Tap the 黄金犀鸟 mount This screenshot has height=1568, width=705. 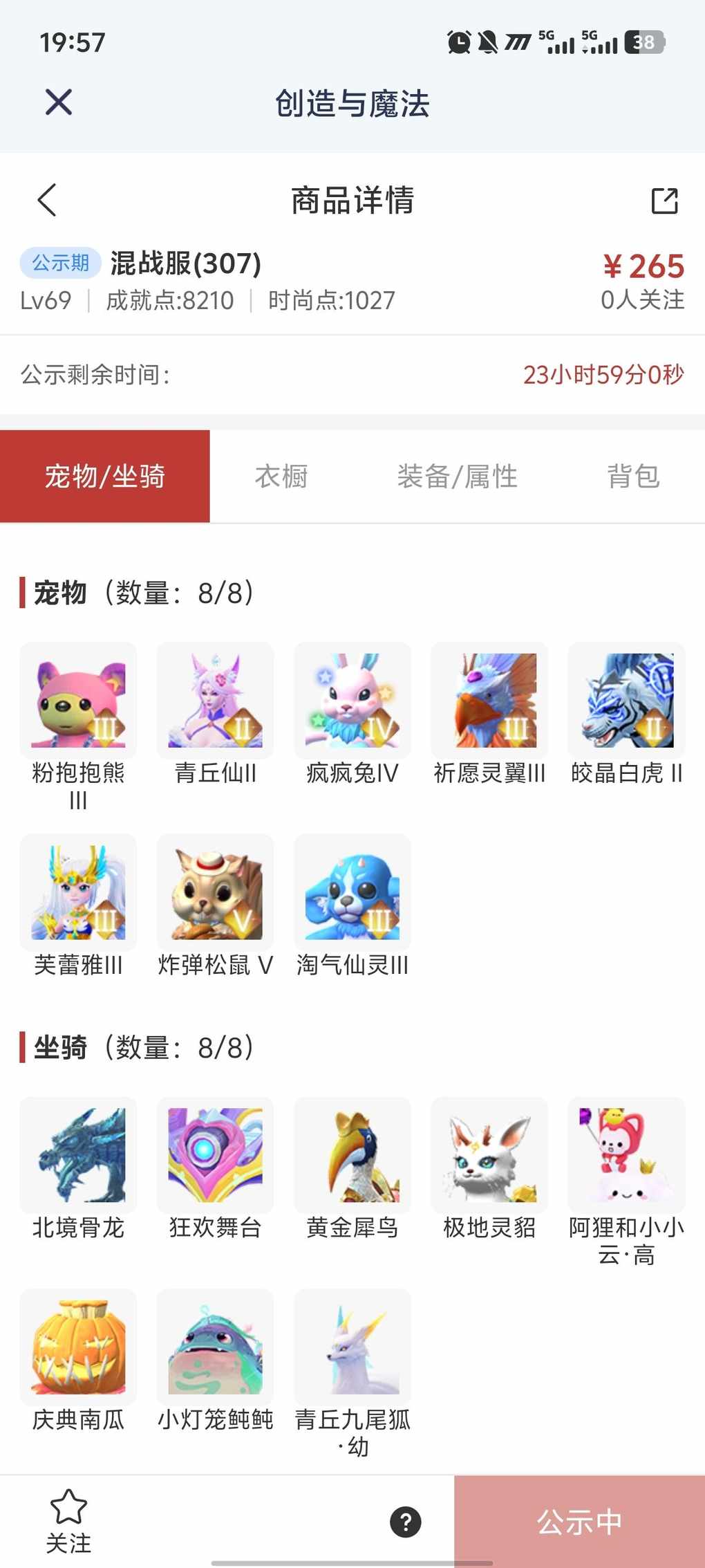pyautogui.click(x=352, y=1155)
